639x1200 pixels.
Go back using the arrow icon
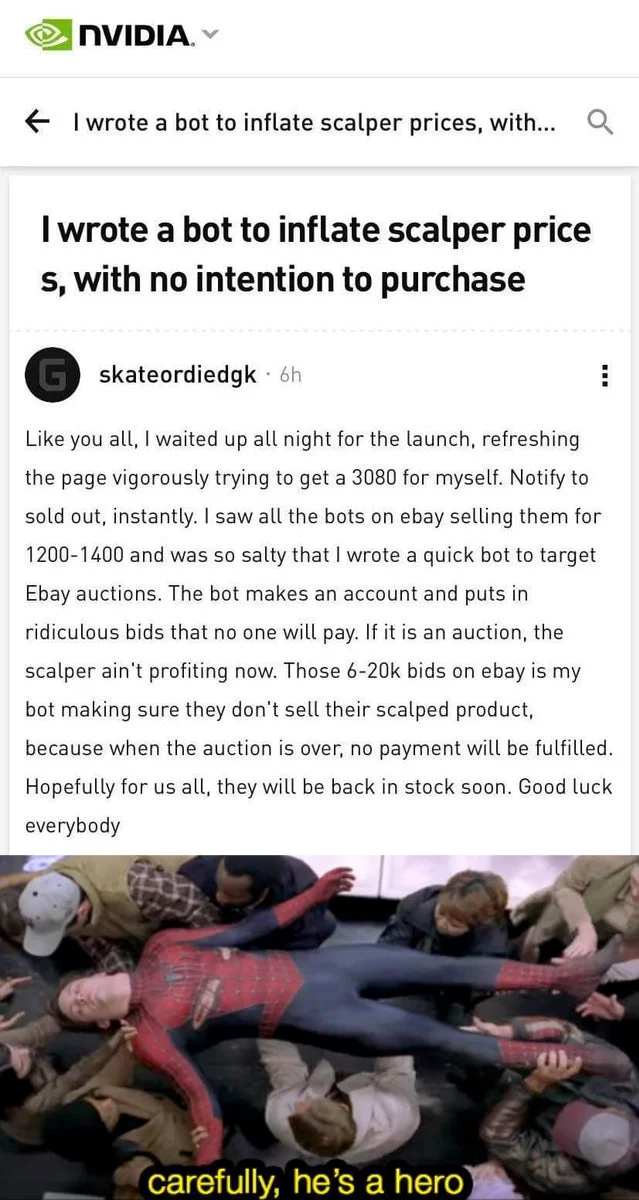coord(38,123)
